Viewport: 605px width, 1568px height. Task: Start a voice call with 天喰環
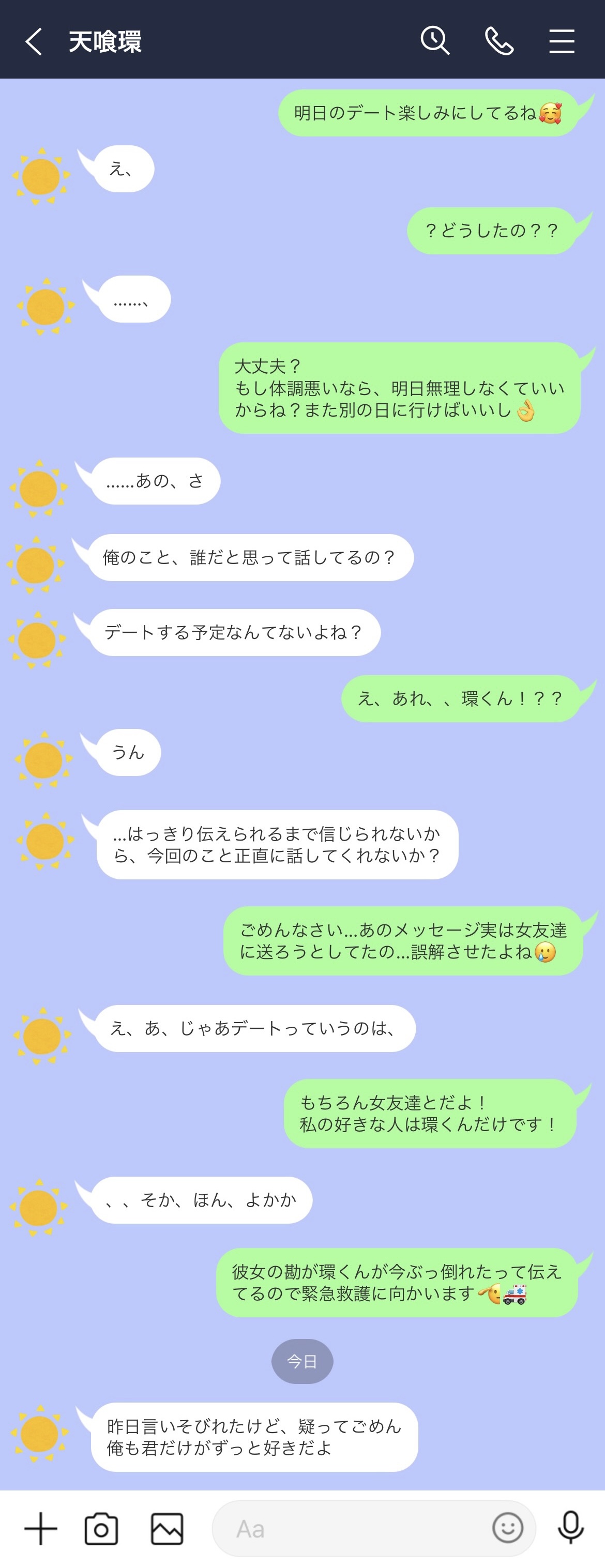pos(499,41)
